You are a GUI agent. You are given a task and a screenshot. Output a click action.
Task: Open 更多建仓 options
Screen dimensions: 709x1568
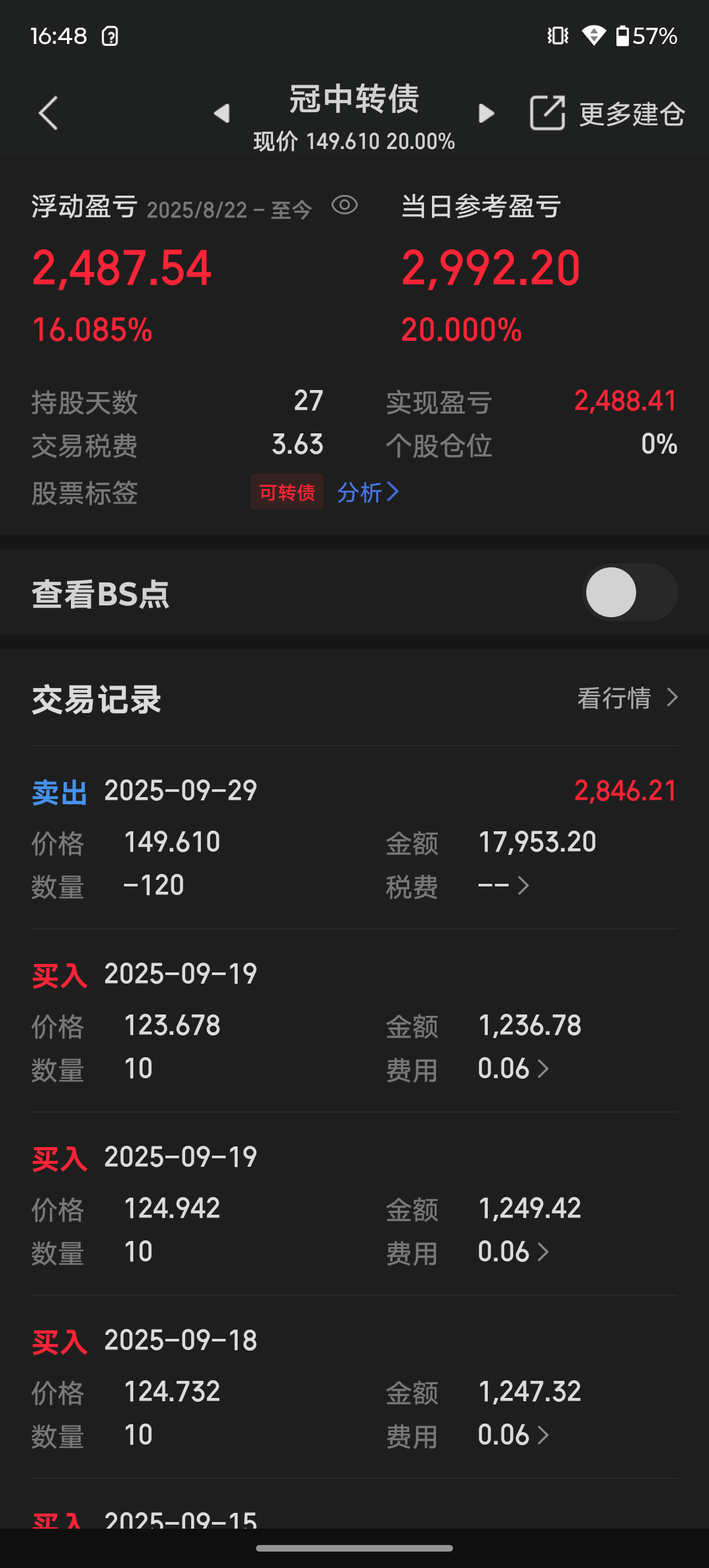[x=632, y=115]
